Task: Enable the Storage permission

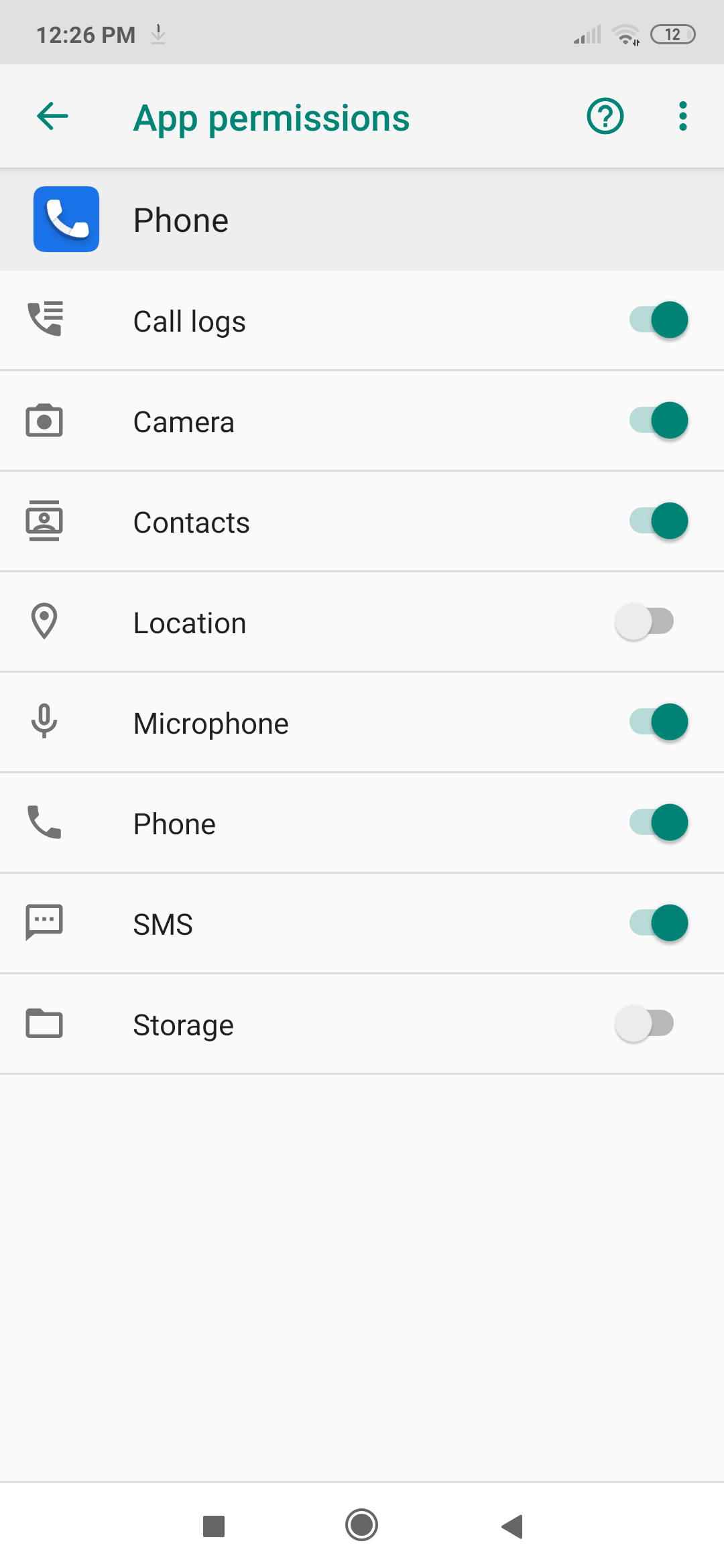Action: point(645,1024)
